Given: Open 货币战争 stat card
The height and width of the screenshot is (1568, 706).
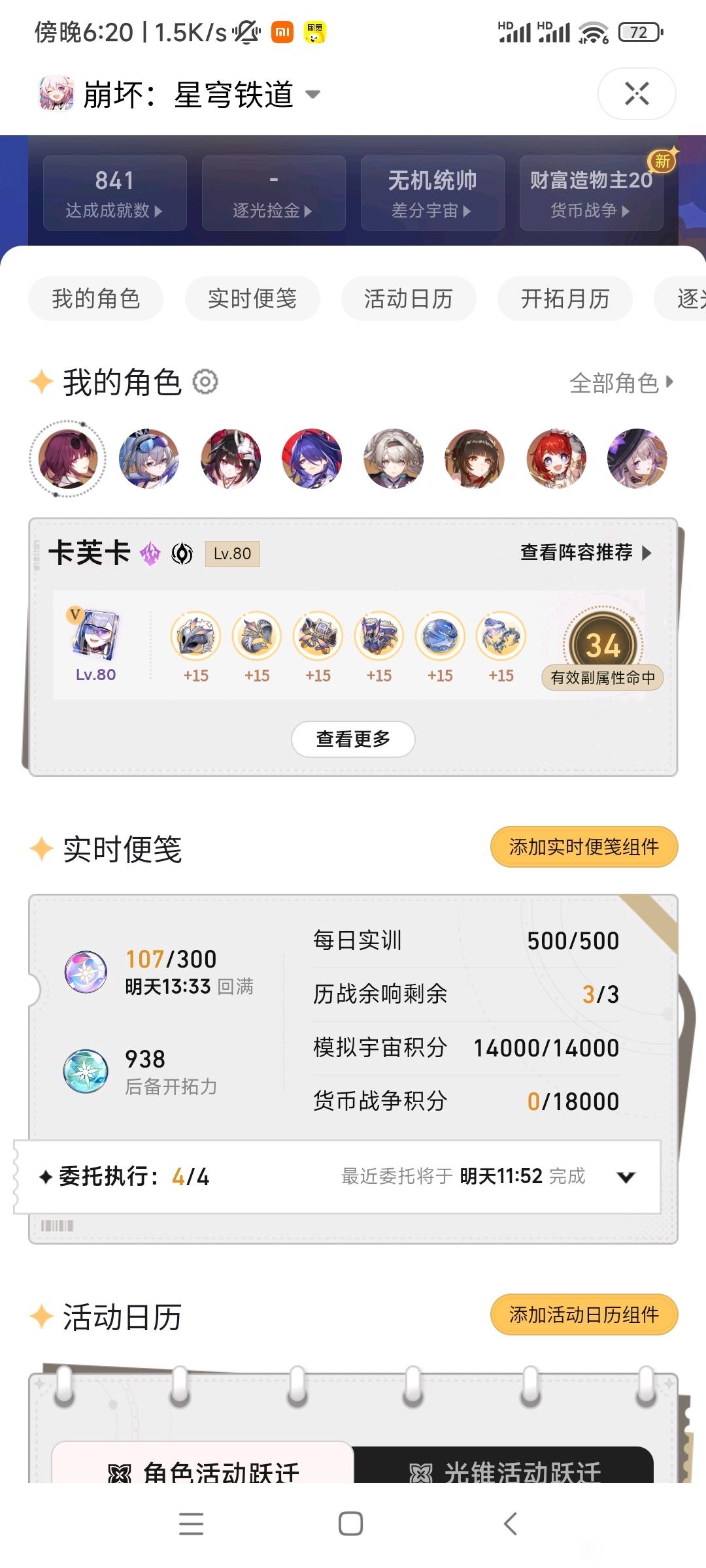Looking at the screenshot, I should pyautogui.click(x=591, y=193).
